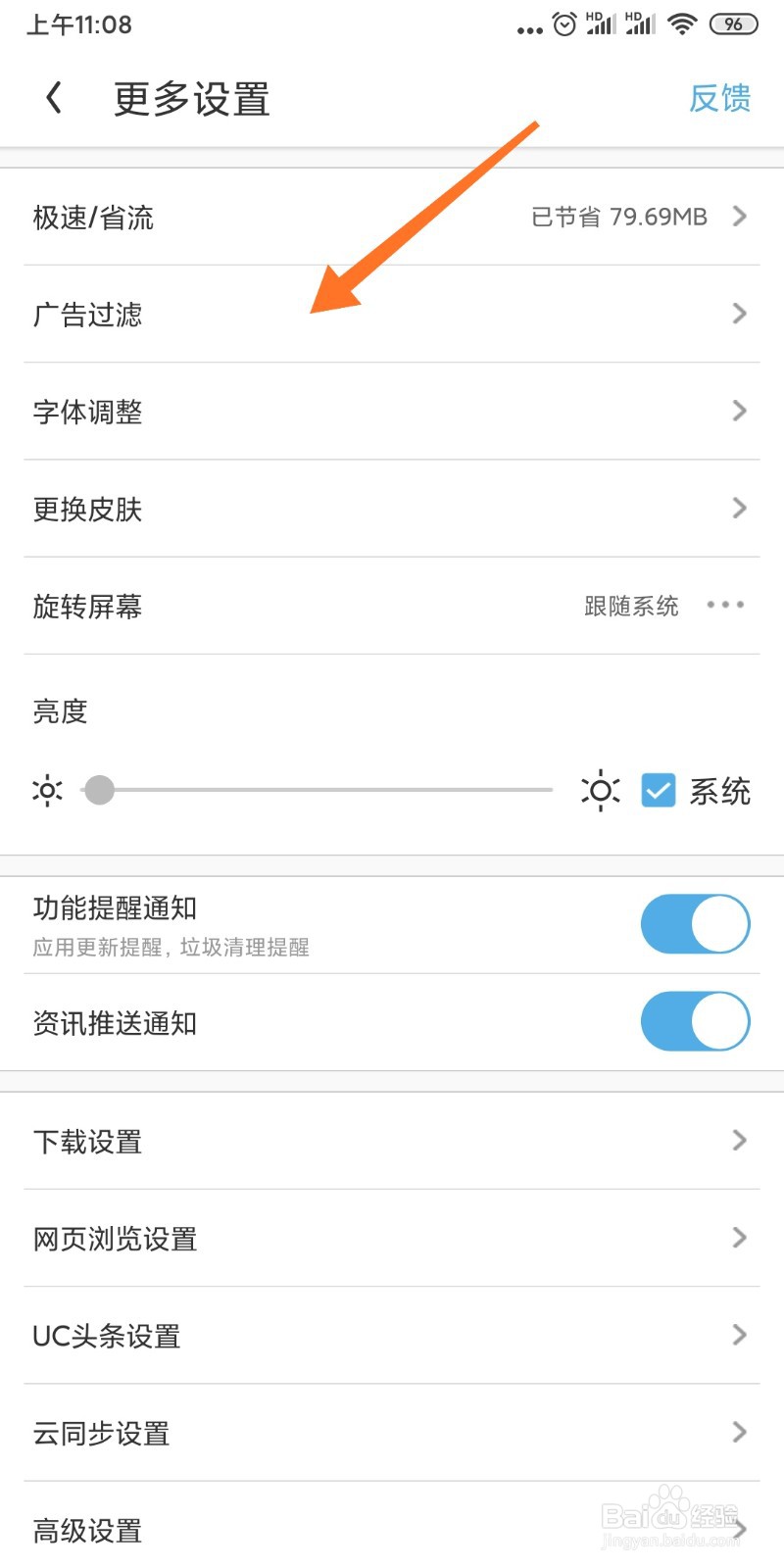Open 更换皮肤 skin settings

point(392,509)
